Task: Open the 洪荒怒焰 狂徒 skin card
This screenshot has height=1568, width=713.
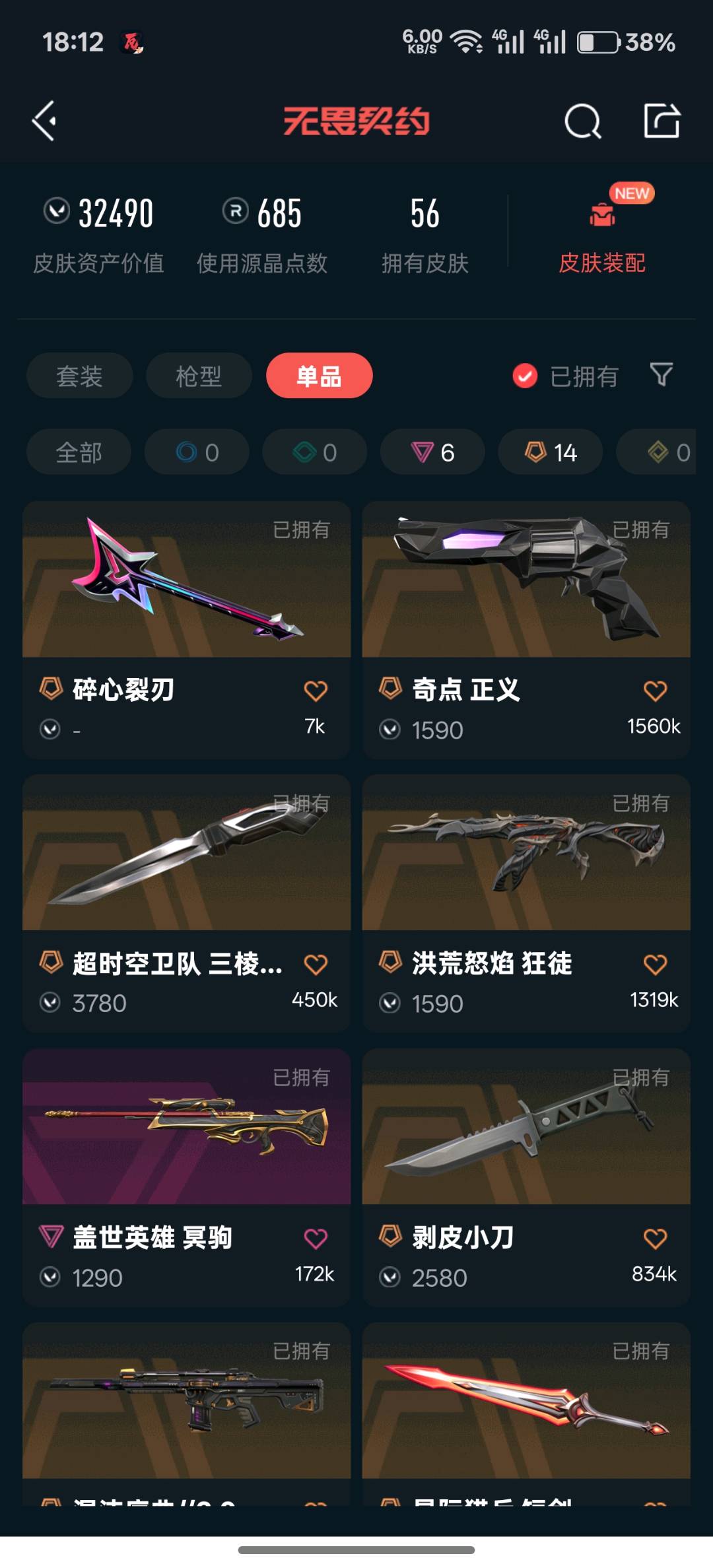Action: (526, 903)
